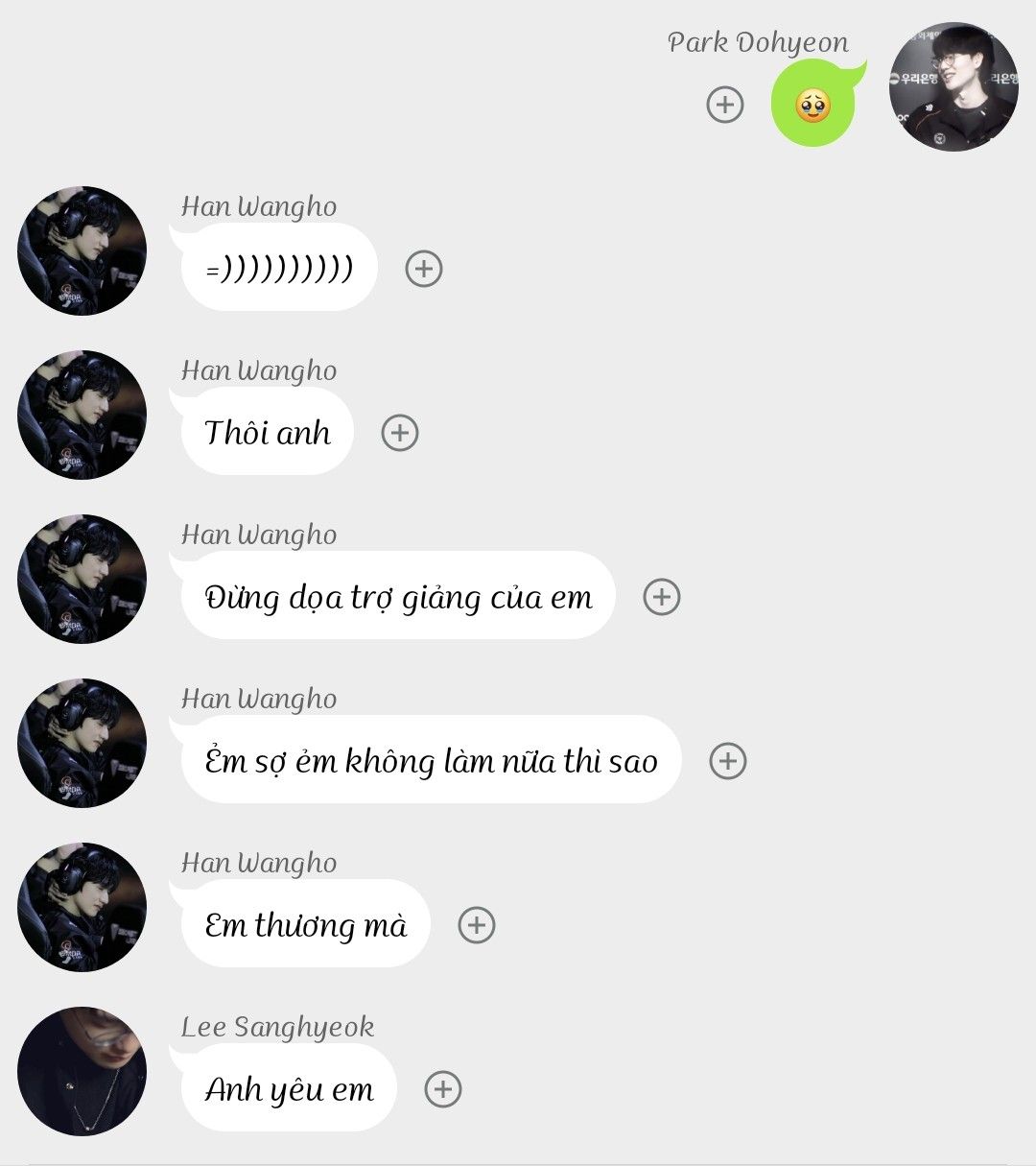Tap plus beside "Ẻm sợ ẻm không làm nữa thì sao"
1036x1166 pixels.
[728, 761]
